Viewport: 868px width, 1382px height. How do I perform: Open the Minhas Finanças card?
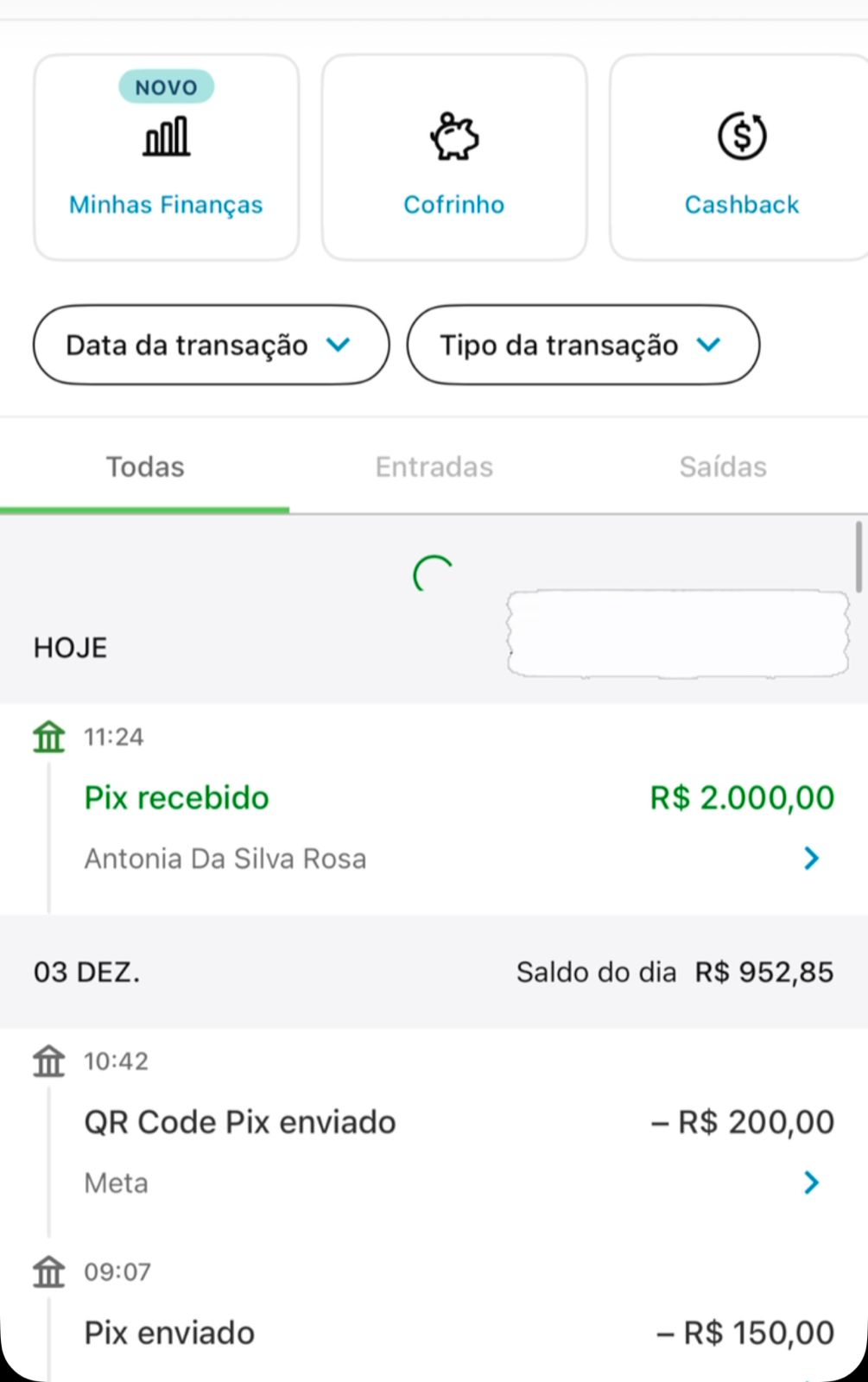pos(166,157)
